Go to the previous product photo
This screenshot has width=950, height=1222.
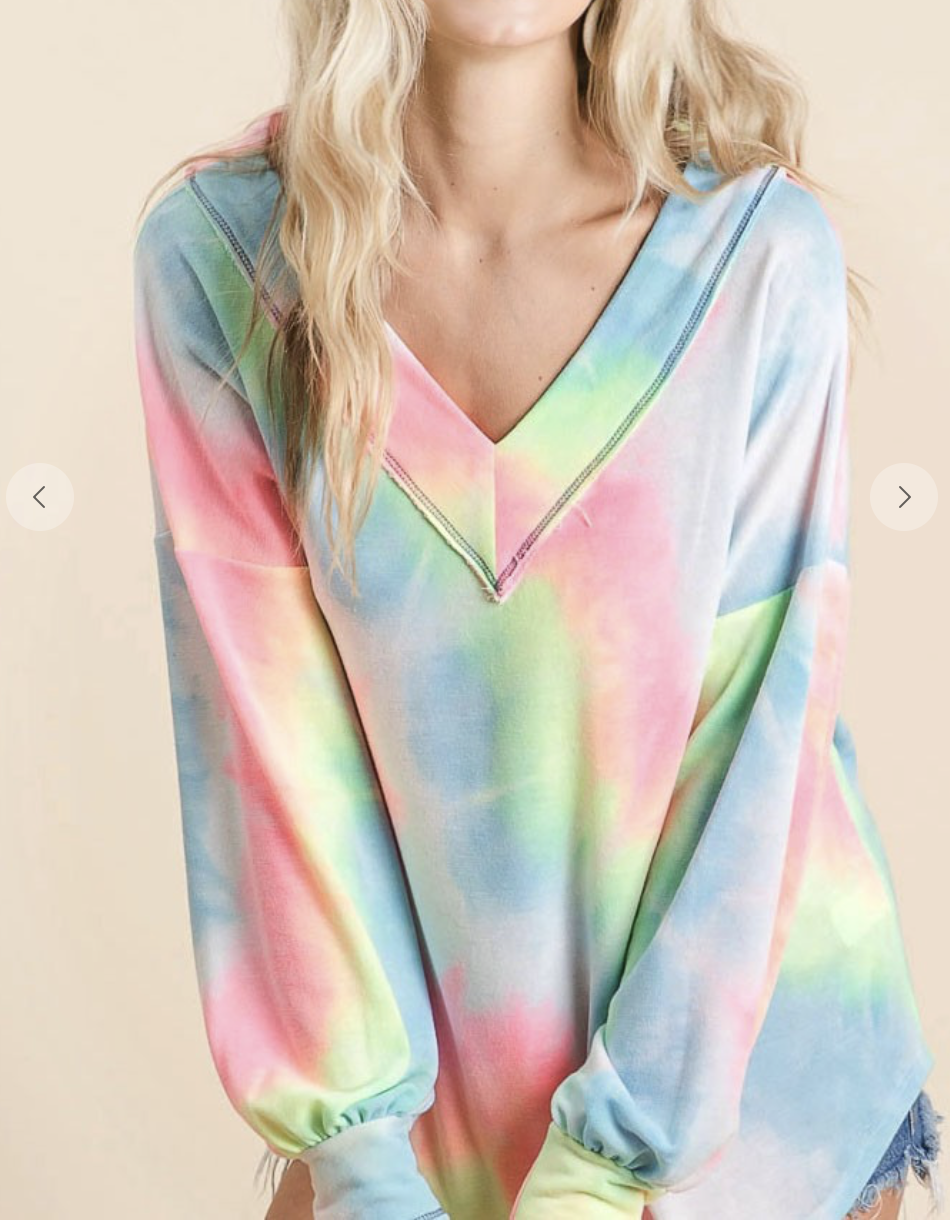click(x=40, y=497)
